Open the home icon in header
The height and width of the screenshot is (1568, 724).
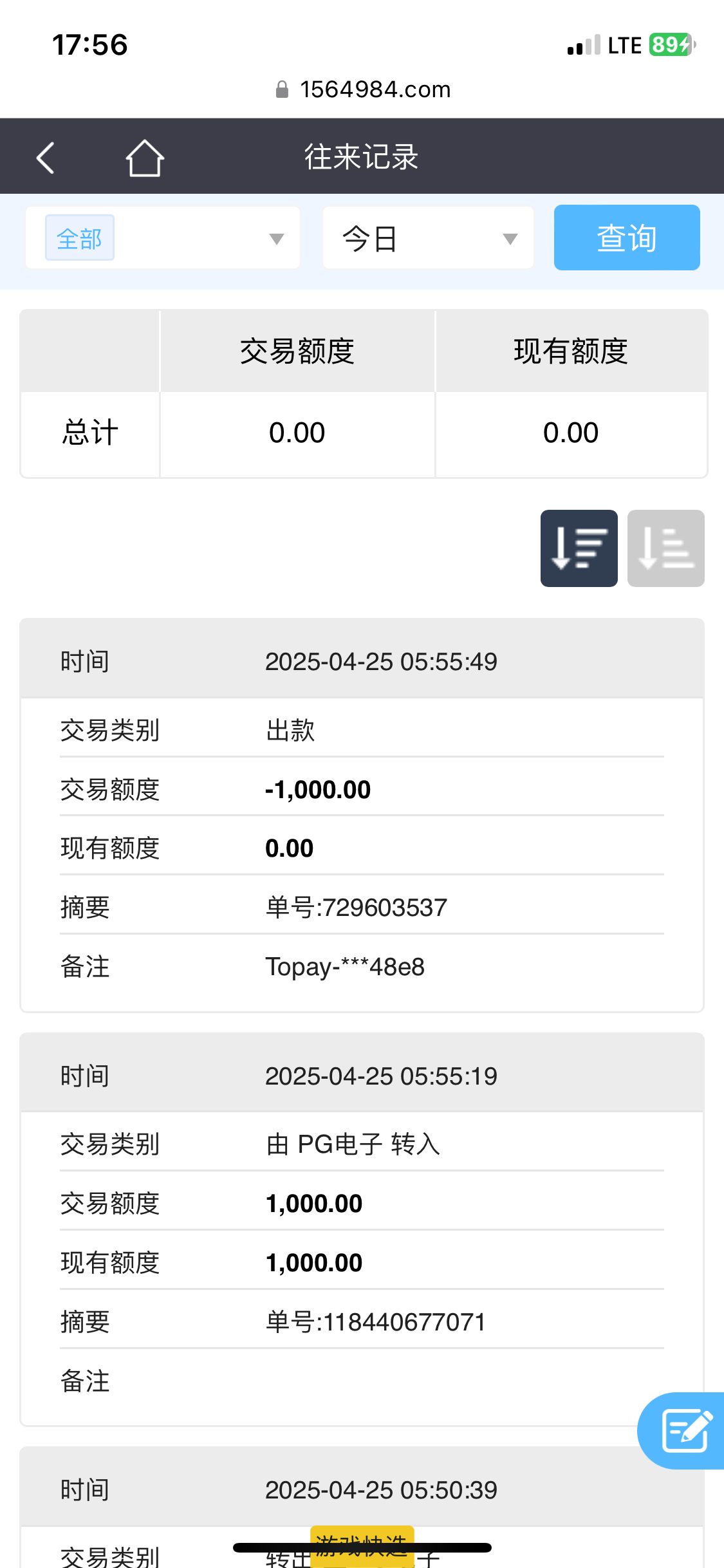pos(145,158)
